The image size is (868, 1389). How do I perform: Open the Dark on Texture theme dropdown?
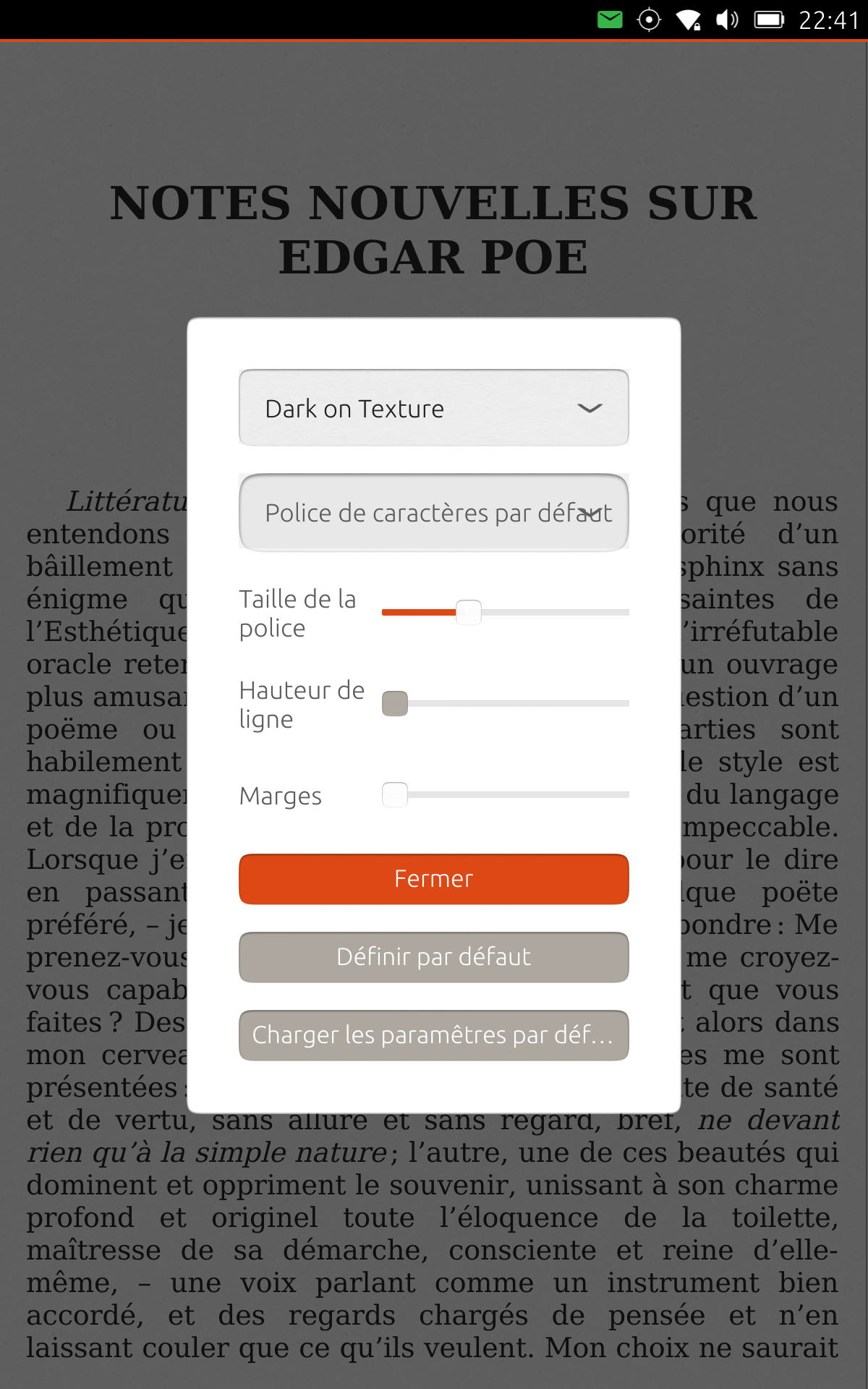433,408
